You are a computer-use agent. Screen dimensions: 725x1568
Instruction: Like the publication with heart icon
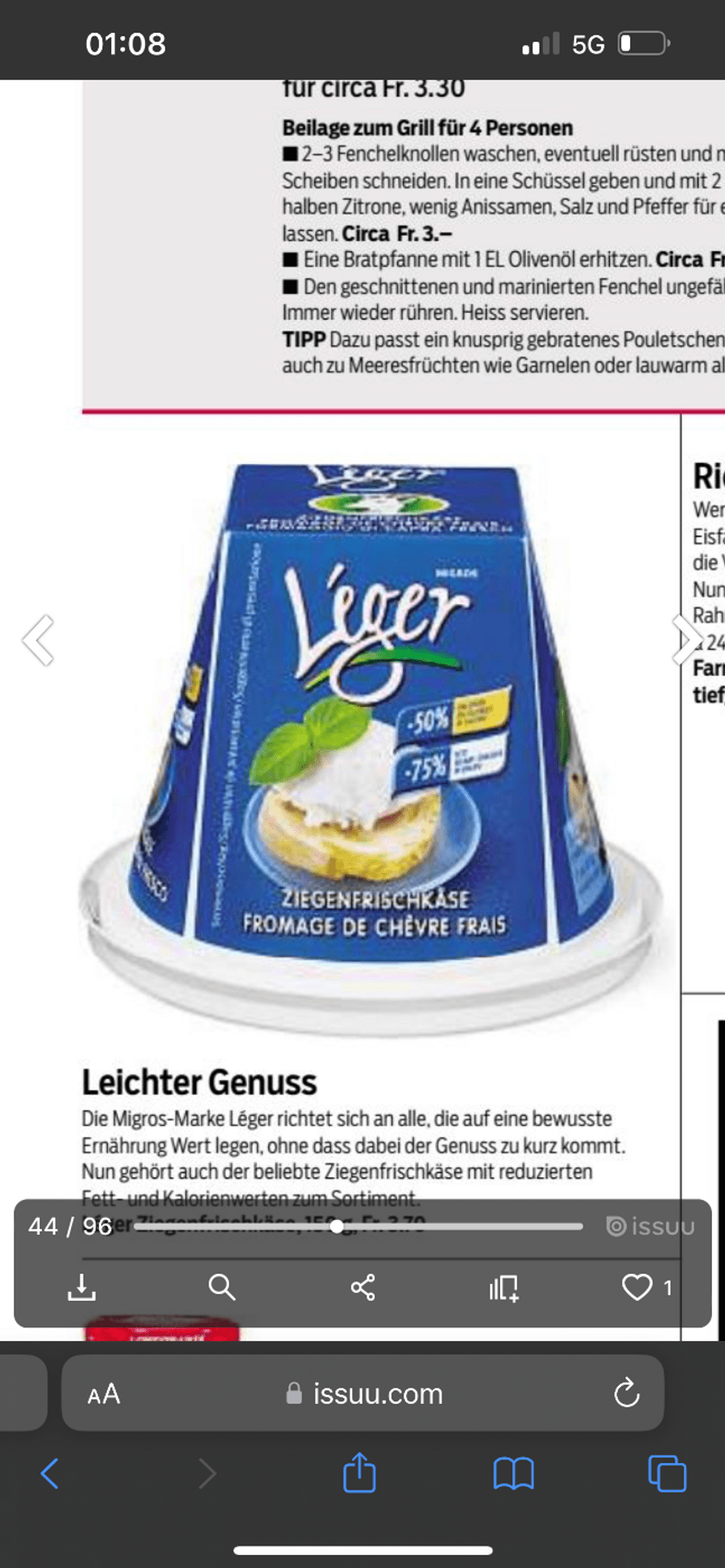[x=637, y=1287]
